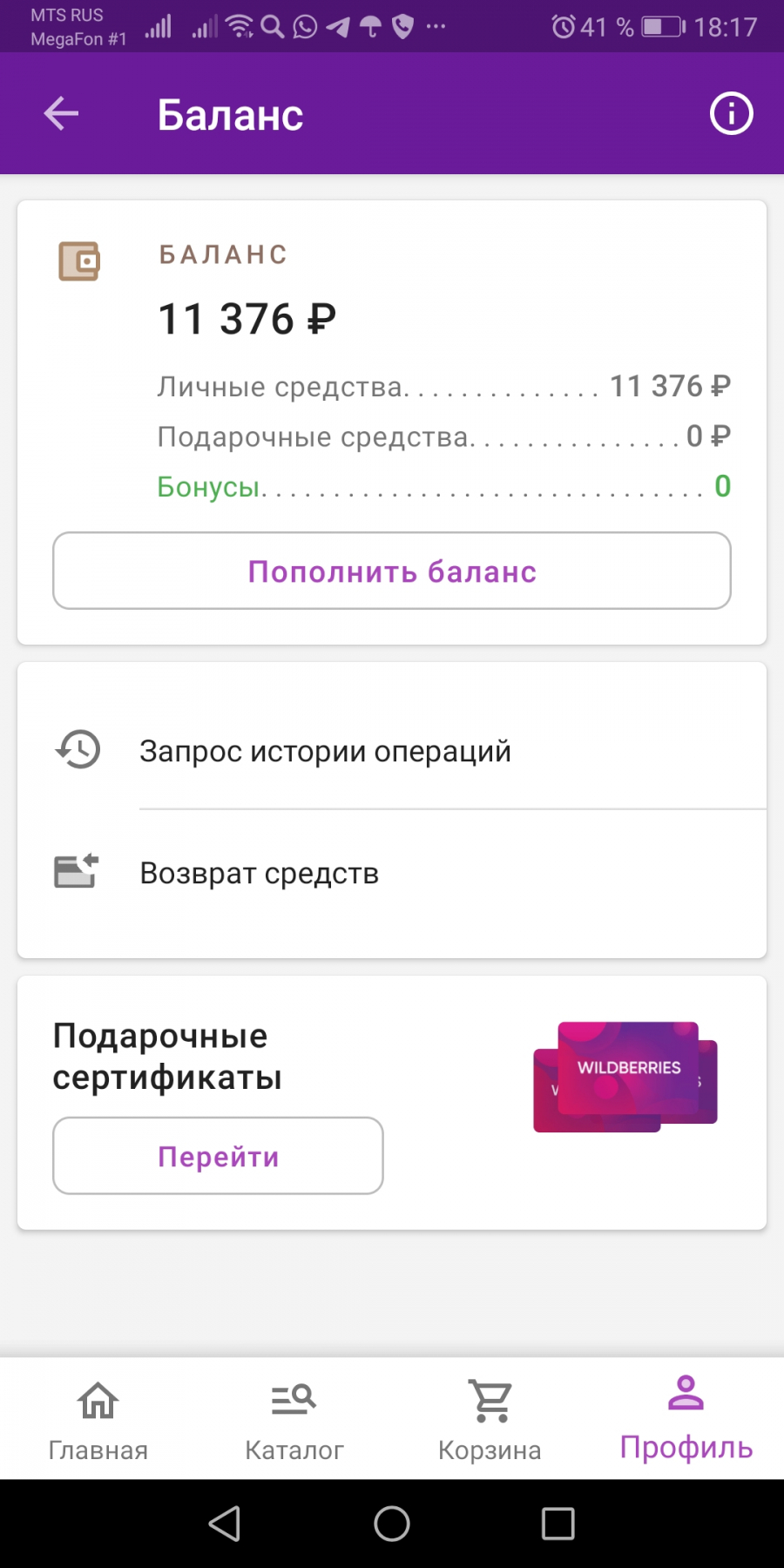
Task: Tap Перейти under gift certificates
Action: click(218, 1156)
